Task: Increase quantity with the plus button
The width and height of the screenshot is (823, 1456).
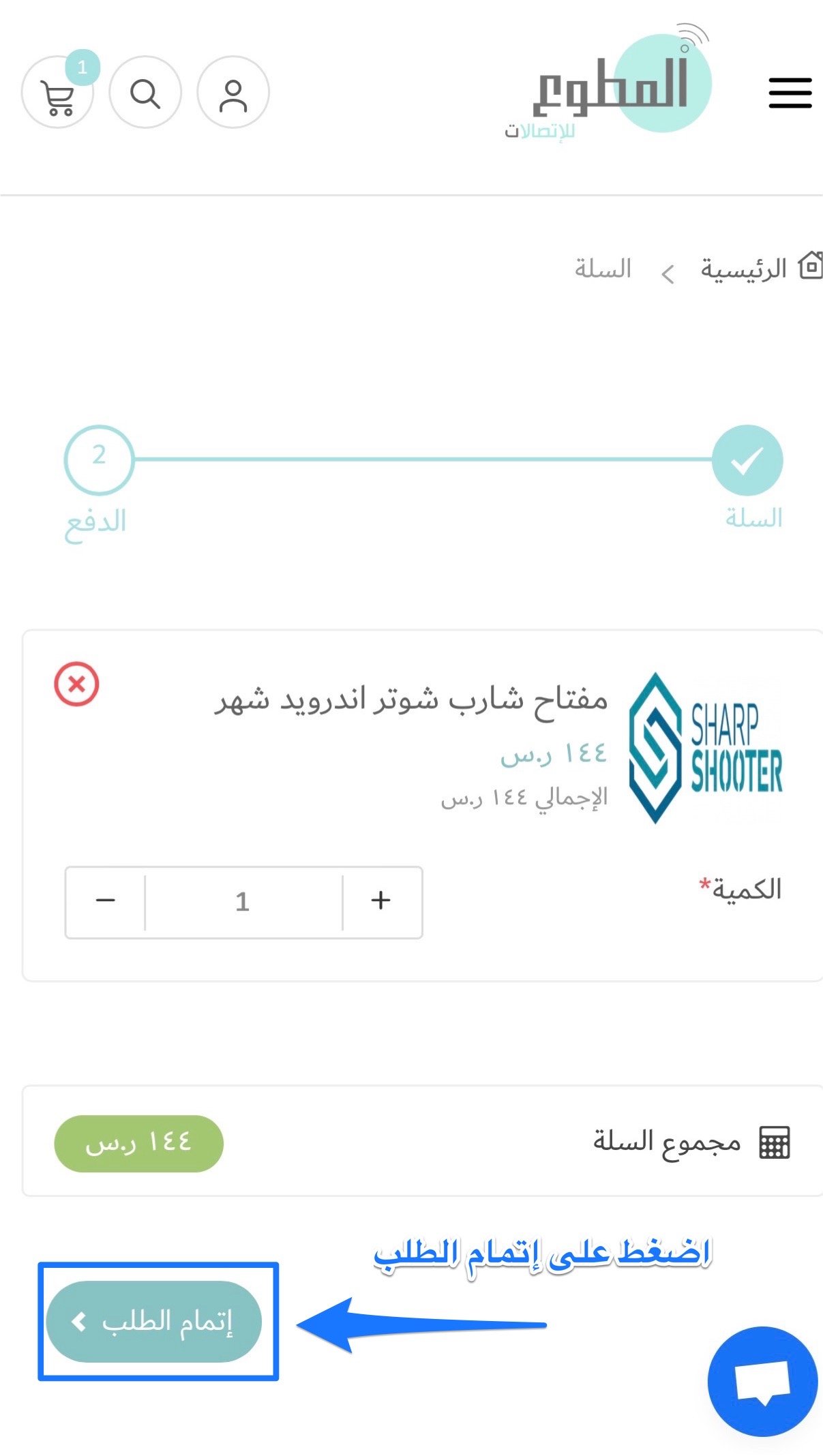Action: pos(381,901)
